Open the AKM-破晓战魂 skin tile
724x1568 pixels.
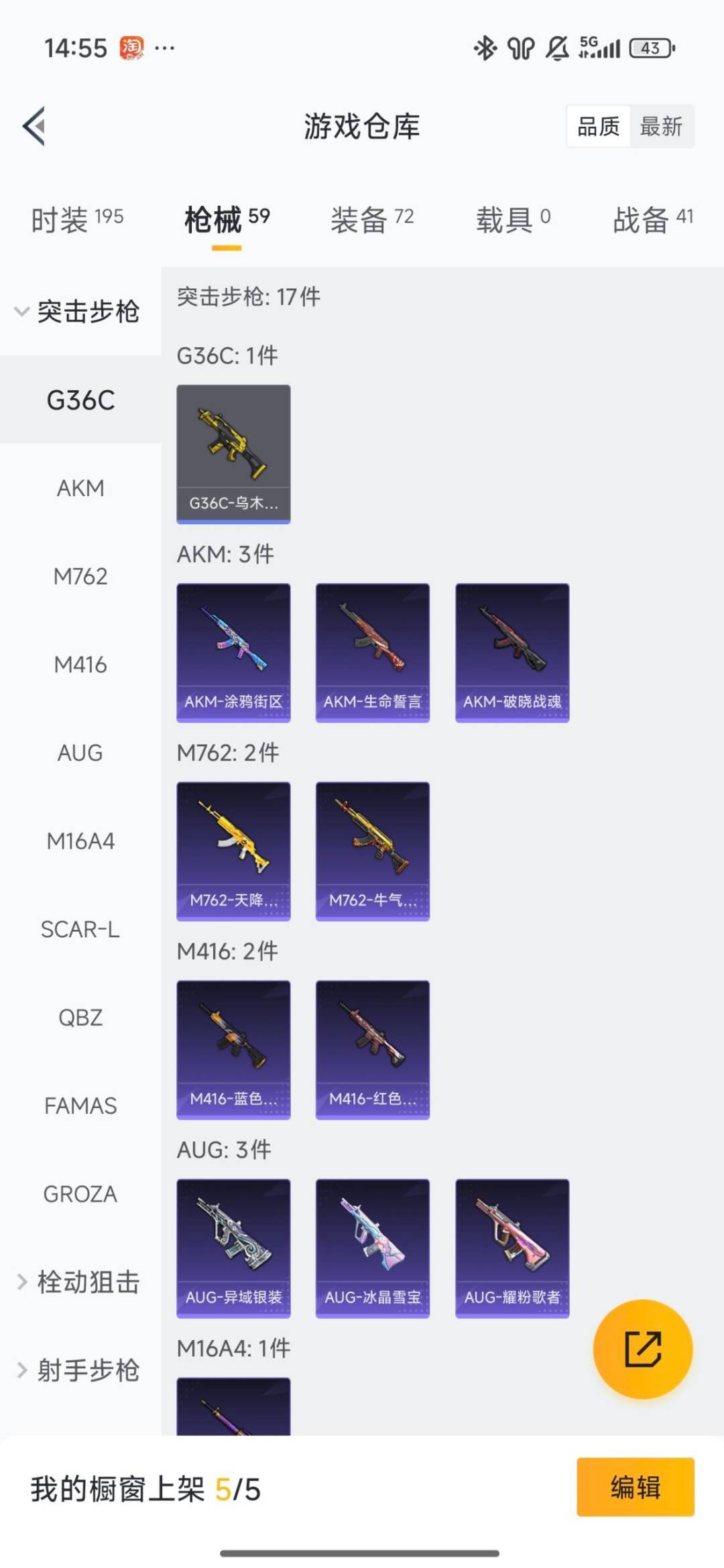point(512,652)
